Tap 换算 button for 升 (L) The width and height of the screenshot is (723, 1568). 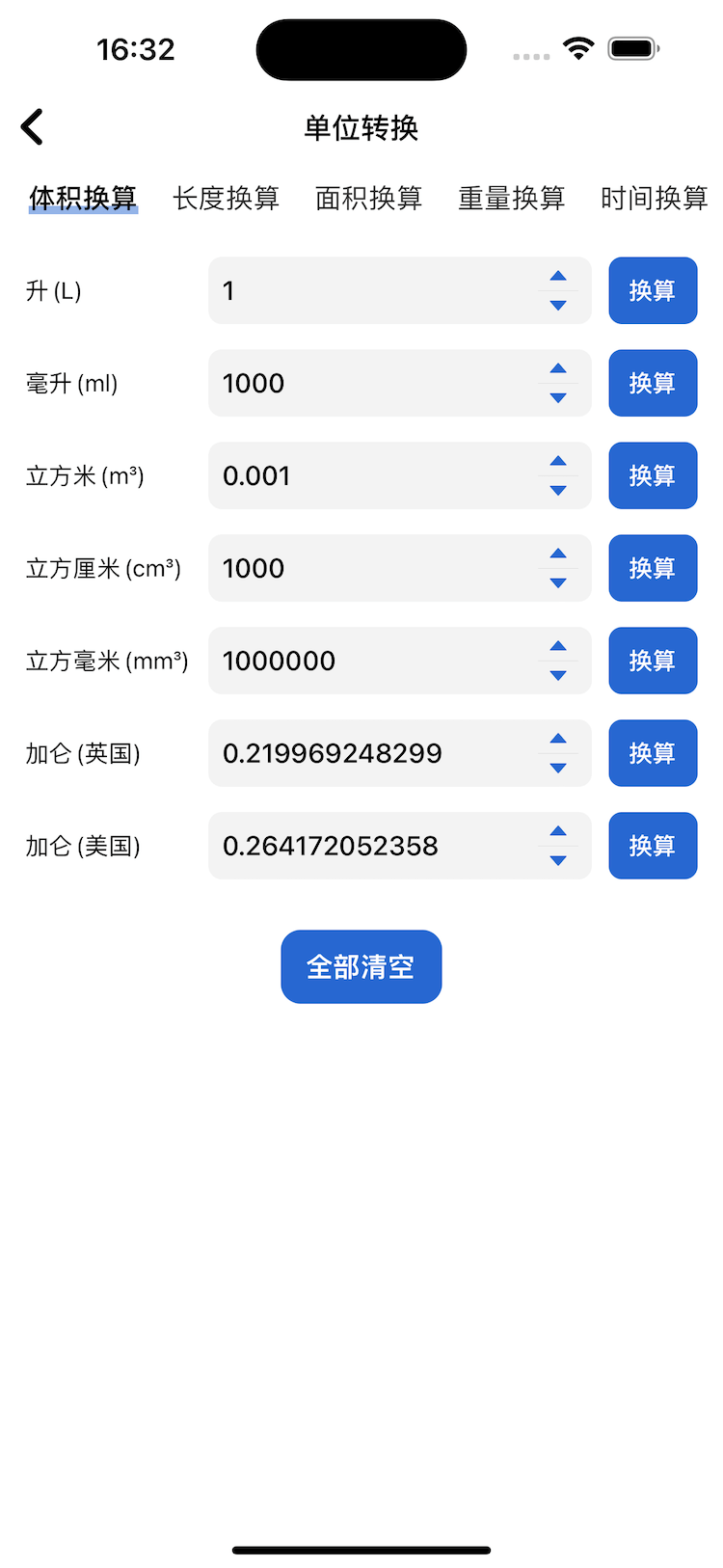(x=653, y=290)
